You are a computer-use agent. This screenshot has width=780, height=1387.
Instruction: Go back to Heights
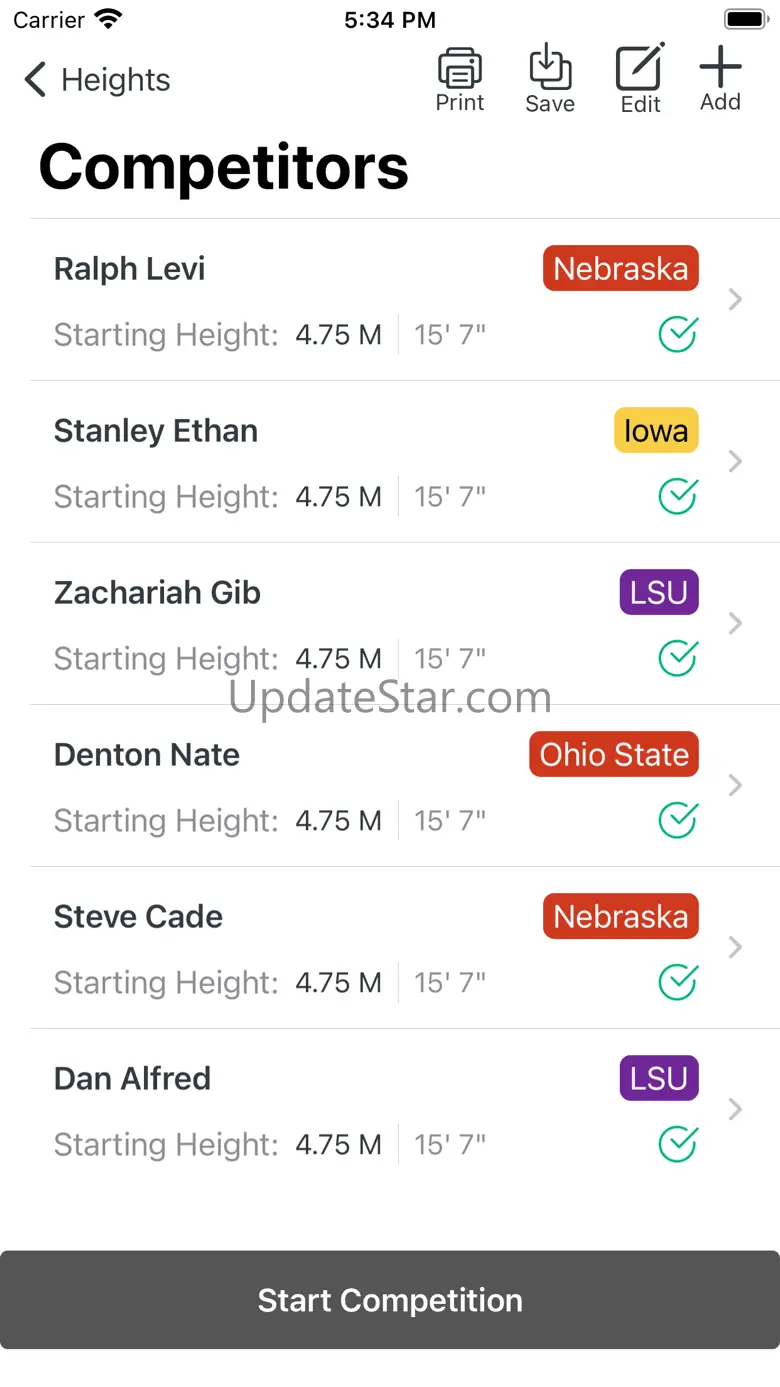(97, 80)
